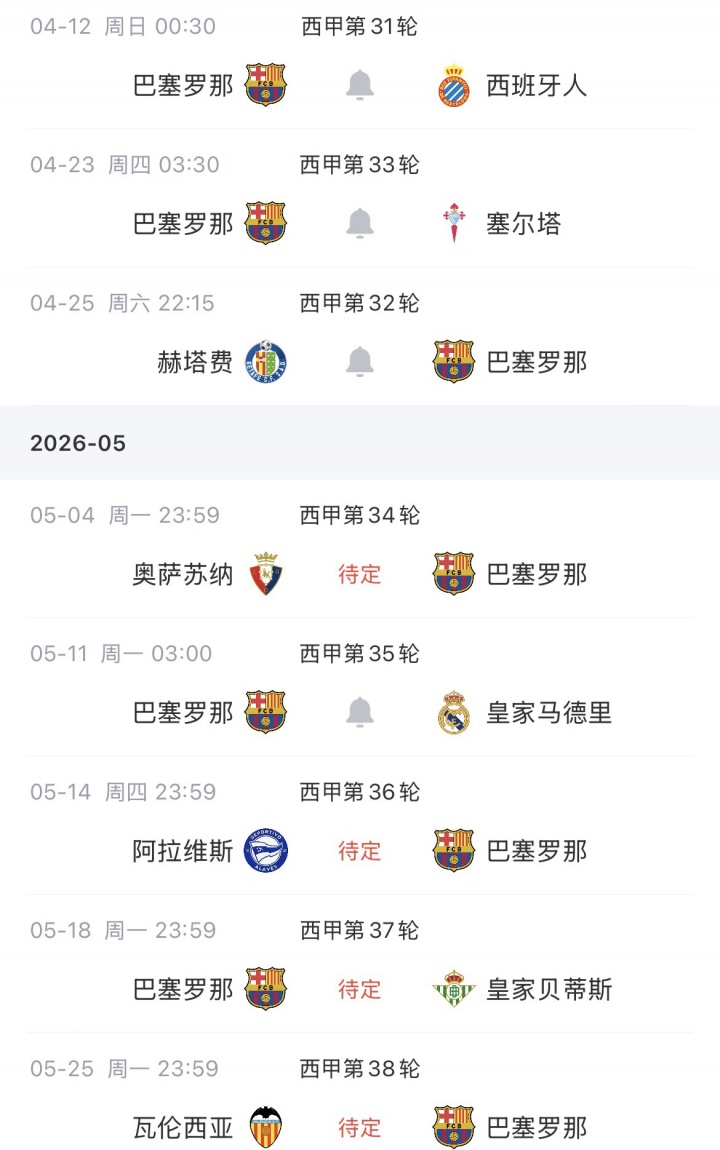720x1150 pixels.
Task: Toggle reminder bell for 皇家马德里 match
Action: [x=360, y=713]
